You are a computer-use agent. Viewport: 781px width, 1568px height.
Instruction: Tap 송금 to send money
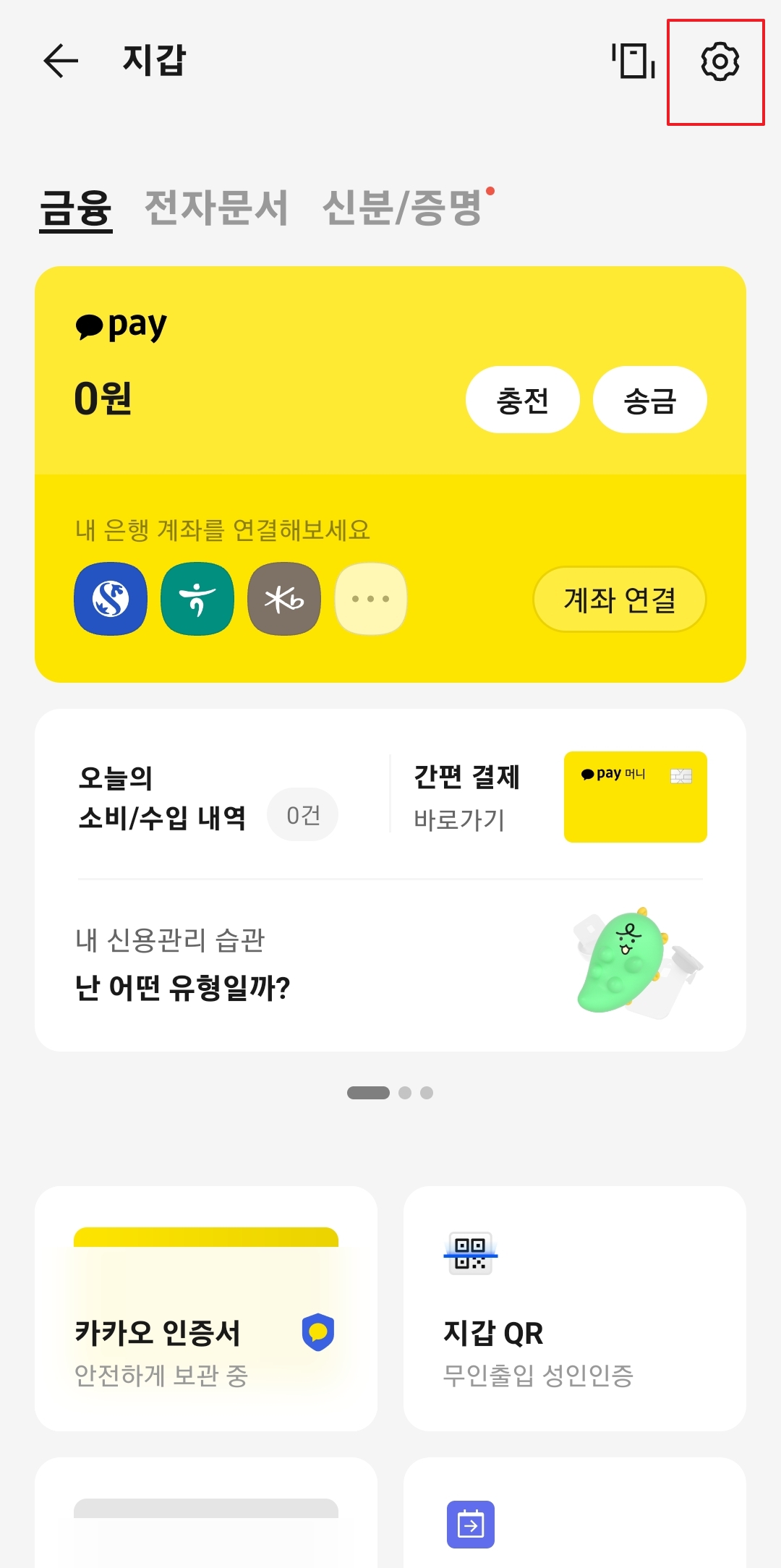pyautogui.click(x=649, y=399)
